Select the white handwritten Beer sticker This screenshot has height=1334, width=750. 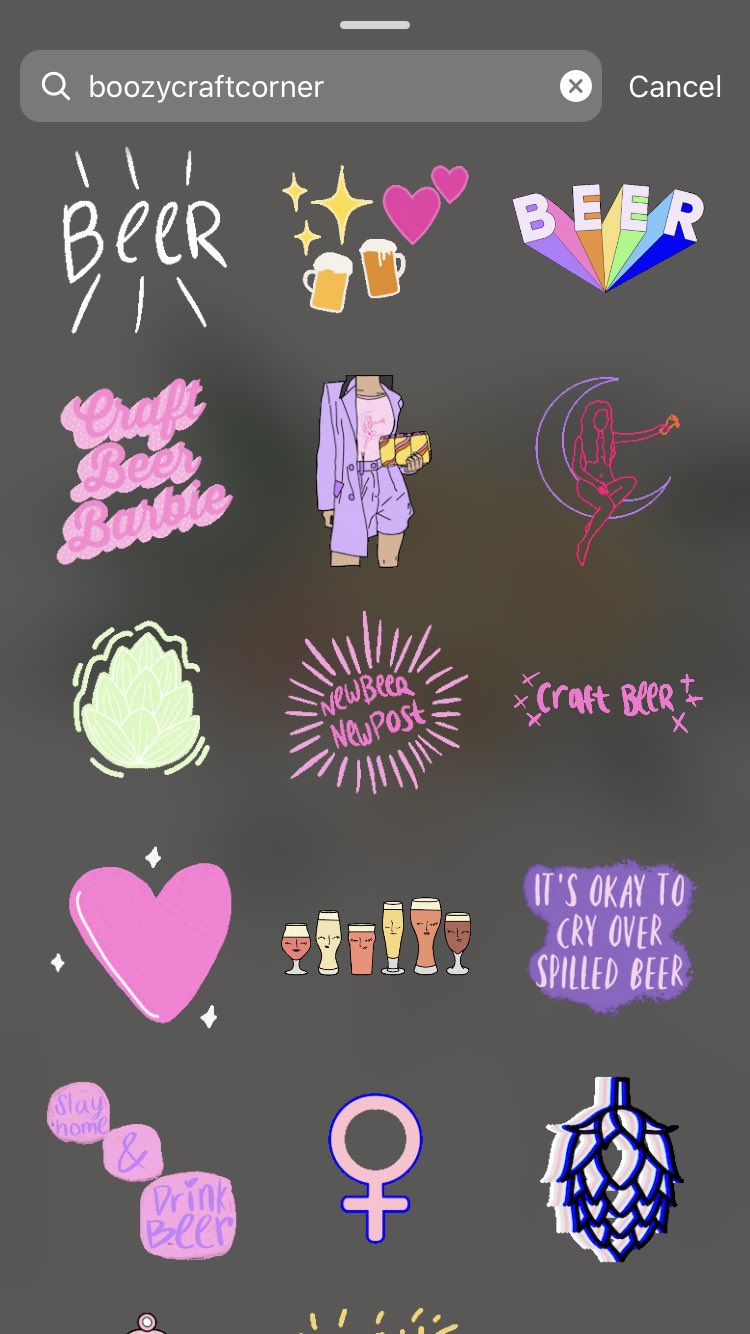pyautogui.click(x=143, y=240)
